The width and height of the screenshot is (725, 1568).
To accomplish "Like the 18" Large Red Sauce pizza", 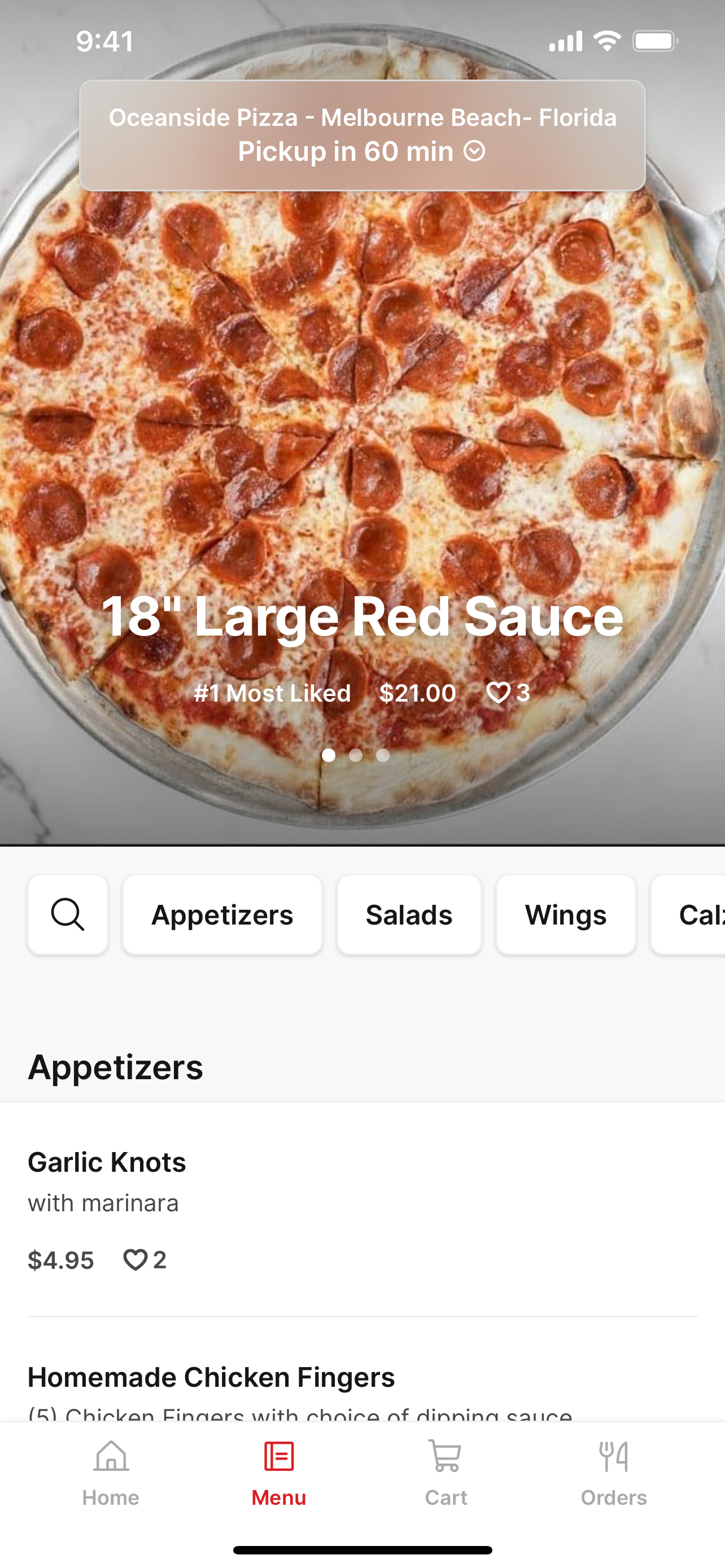I will [x=499, y=693].
